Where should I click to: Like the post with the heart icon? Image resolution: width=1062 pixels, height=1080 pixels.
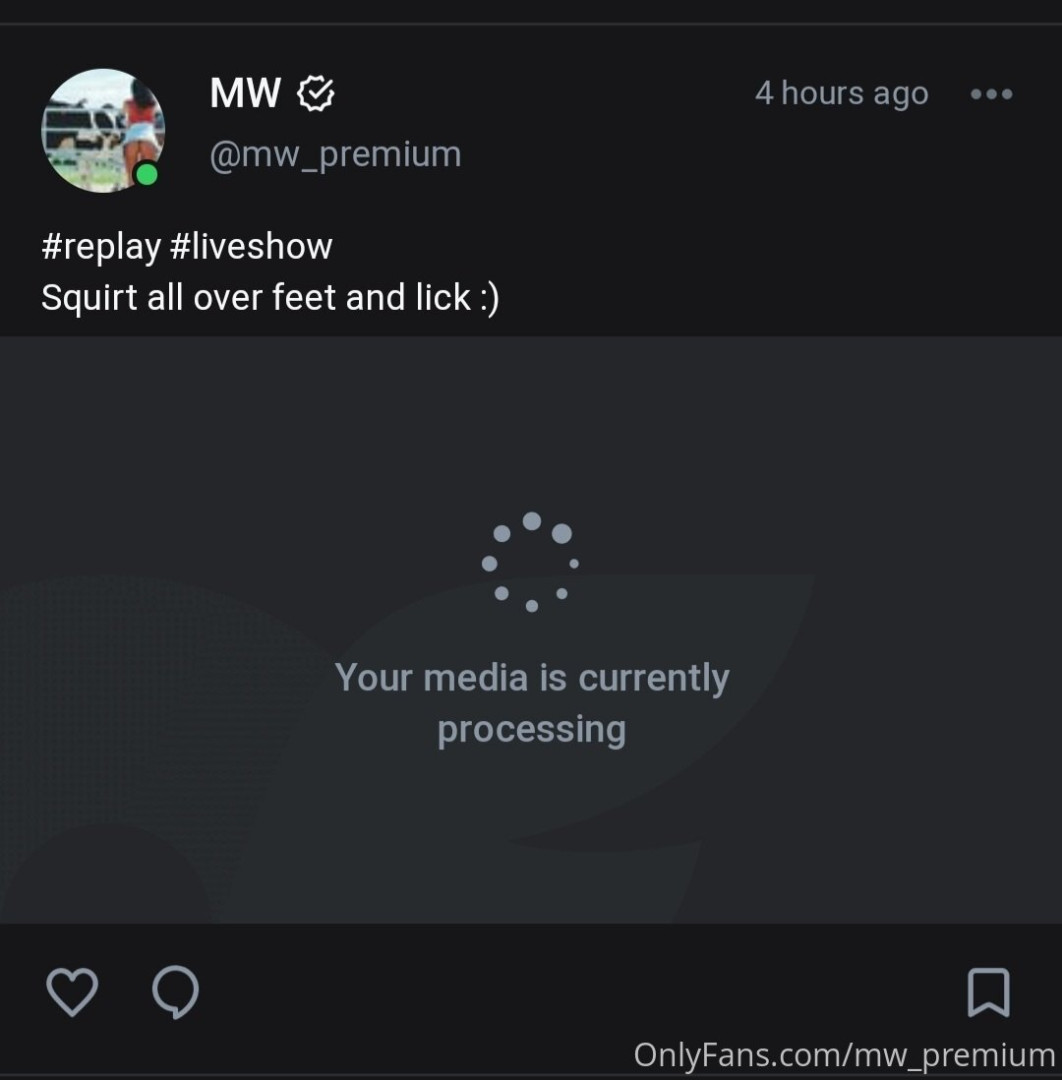(x=73, y=993)
